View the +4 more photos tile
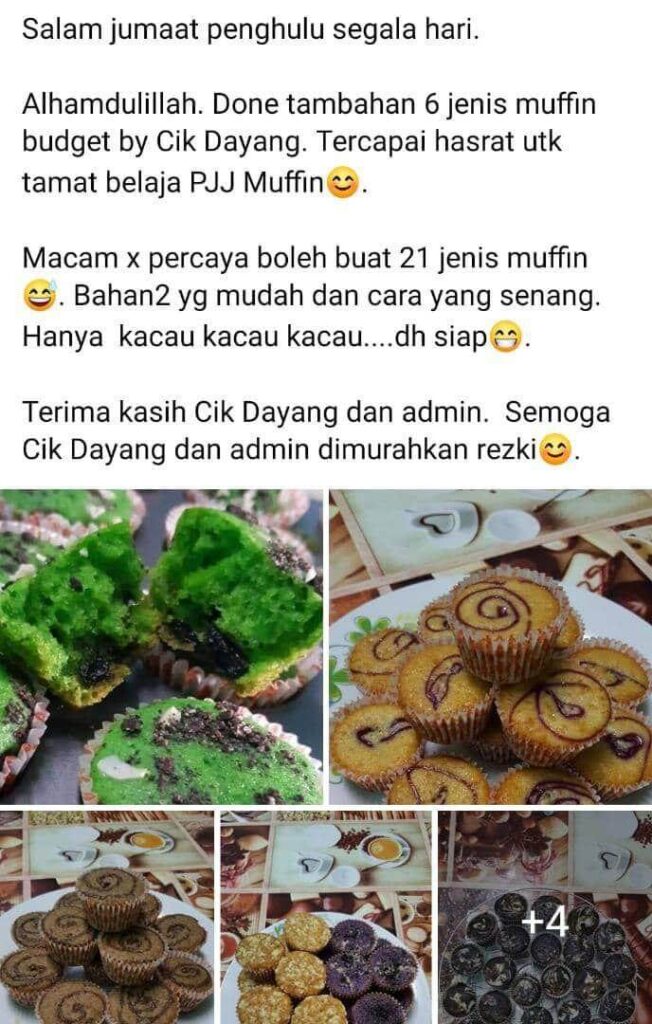The height and width of the screenshot is (1024, 652). [545, 916]
